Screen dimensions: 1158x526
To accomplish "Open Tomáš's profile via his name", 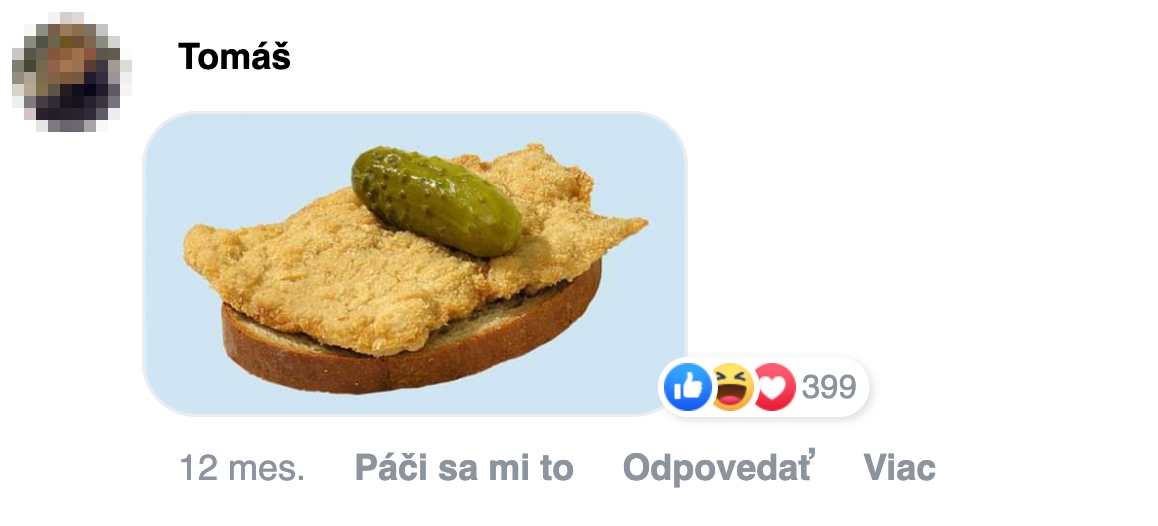I will click(234, 57).
